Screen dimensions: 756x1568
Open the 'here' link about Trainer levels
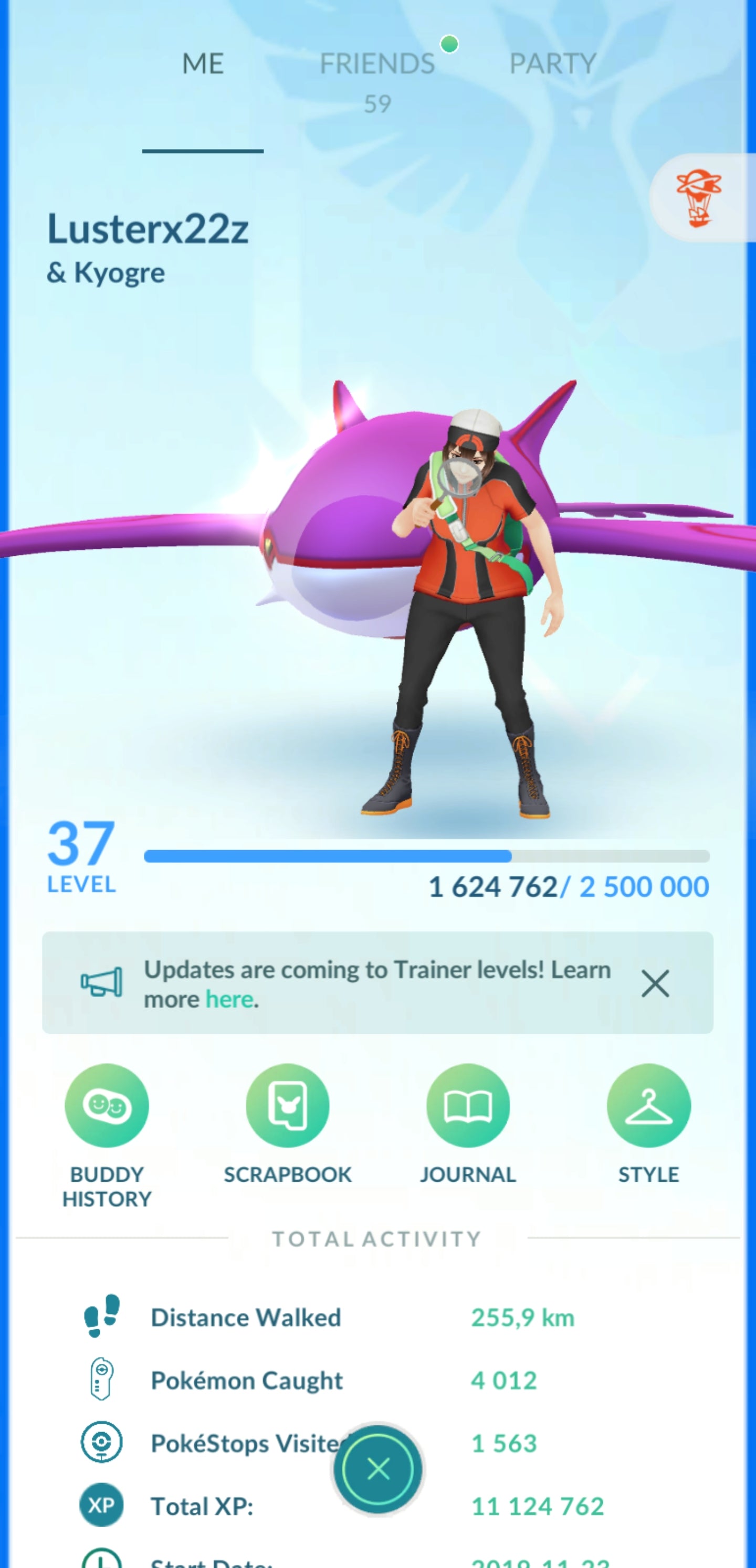pyautogui.click(x=229, y=1000)
